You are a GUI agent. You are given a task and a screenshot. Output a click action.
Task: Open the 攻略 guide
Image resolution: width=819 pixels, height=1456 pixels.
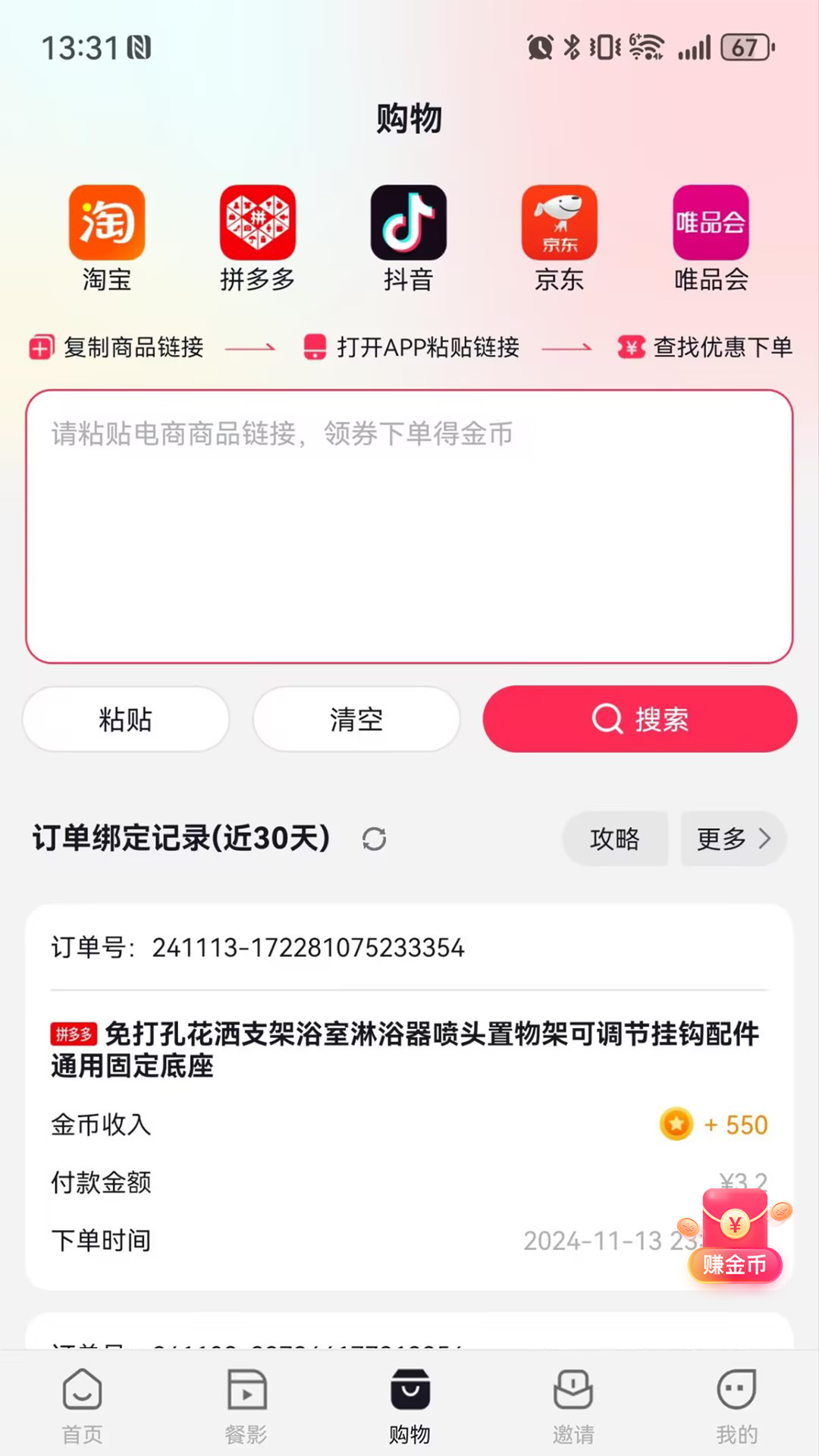[x=615, y=839]
